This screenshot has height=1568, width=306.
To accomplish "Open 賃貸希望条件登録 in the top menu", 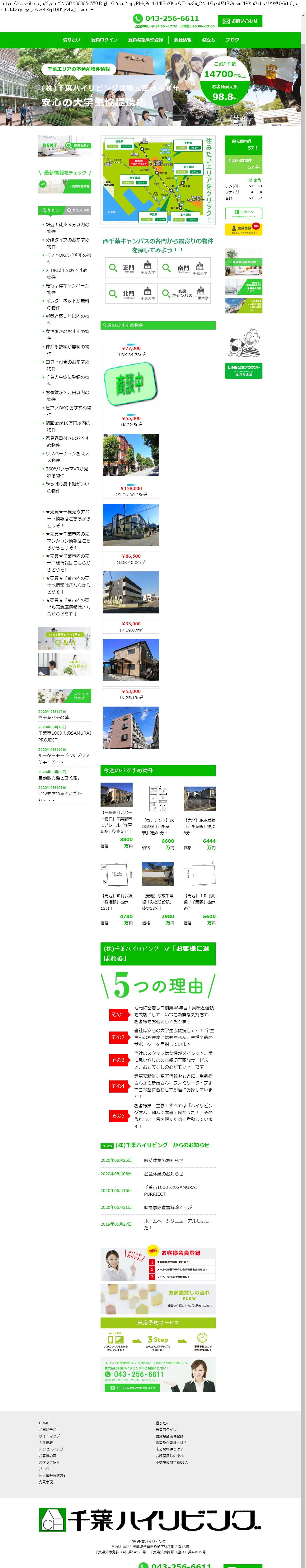I will point(145,40).
